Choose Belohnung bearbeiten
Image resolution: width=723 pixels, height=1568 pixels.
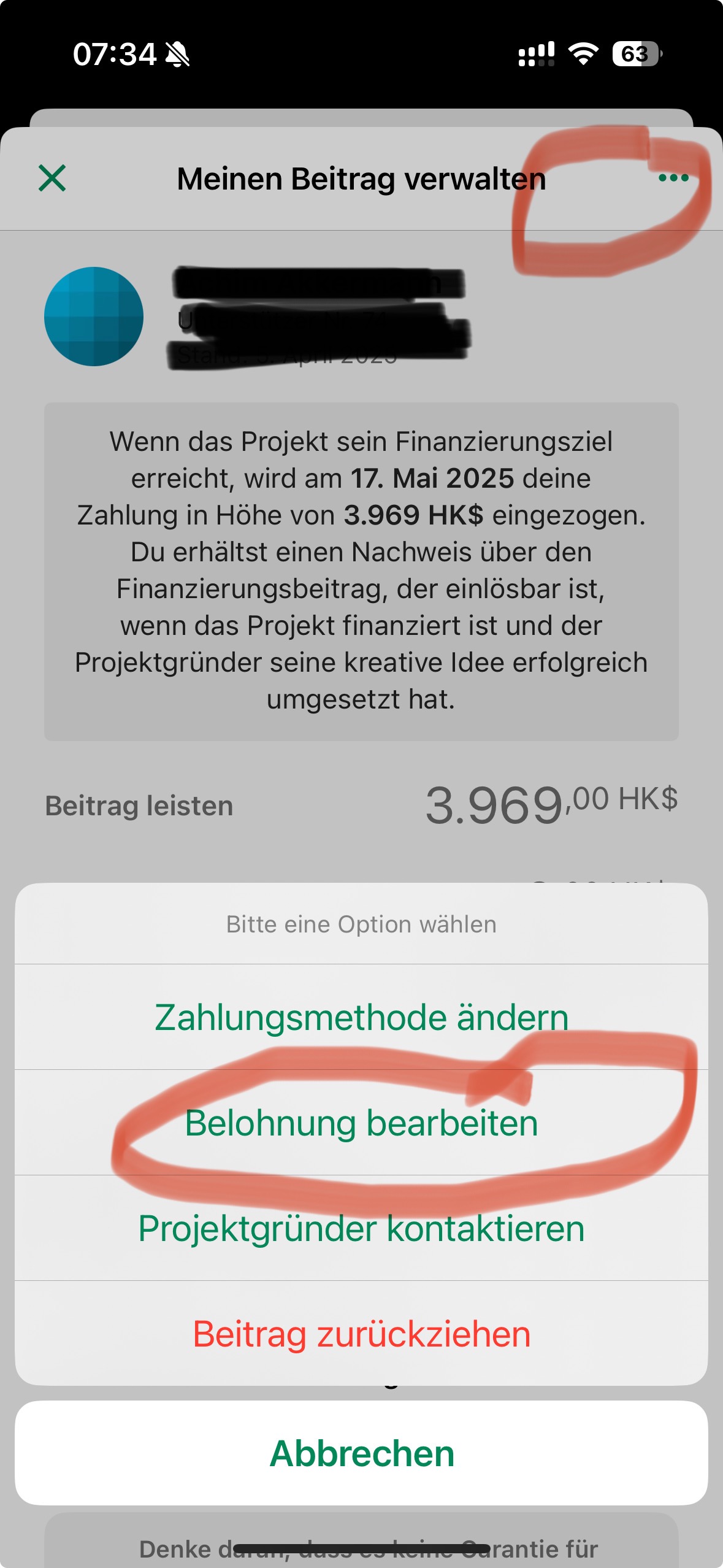click(361, 1123)
